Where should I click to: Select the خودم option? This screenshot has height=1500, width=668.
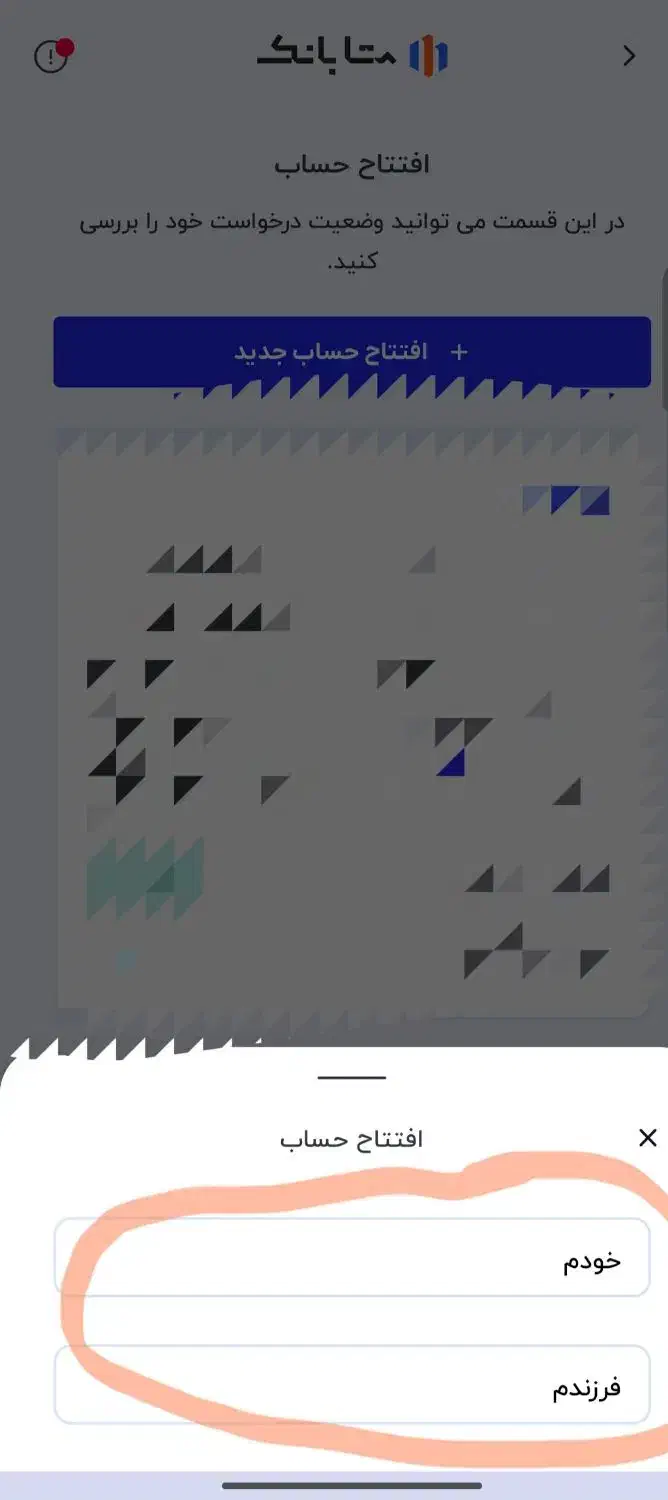pos(352,1257)
